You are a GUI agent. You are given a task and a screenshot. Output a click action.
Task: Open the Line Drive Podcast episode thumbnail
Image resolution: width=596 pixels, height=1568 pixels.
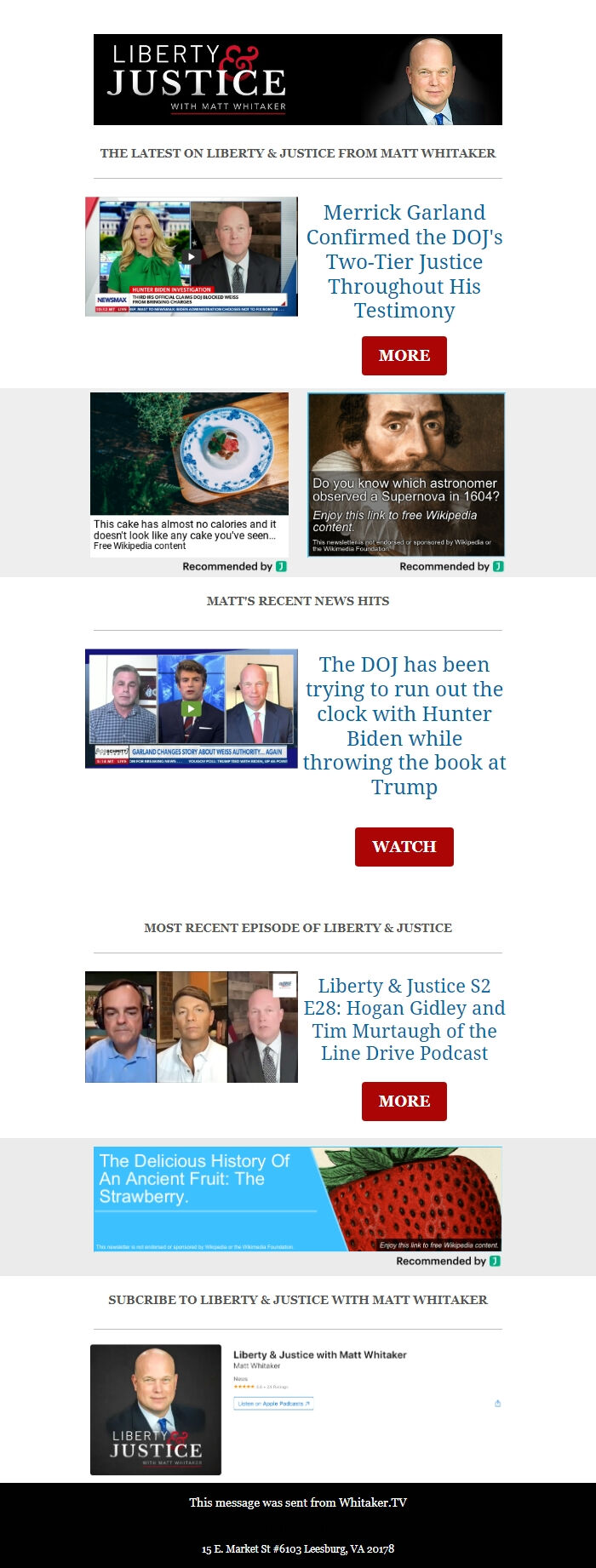192,1027
